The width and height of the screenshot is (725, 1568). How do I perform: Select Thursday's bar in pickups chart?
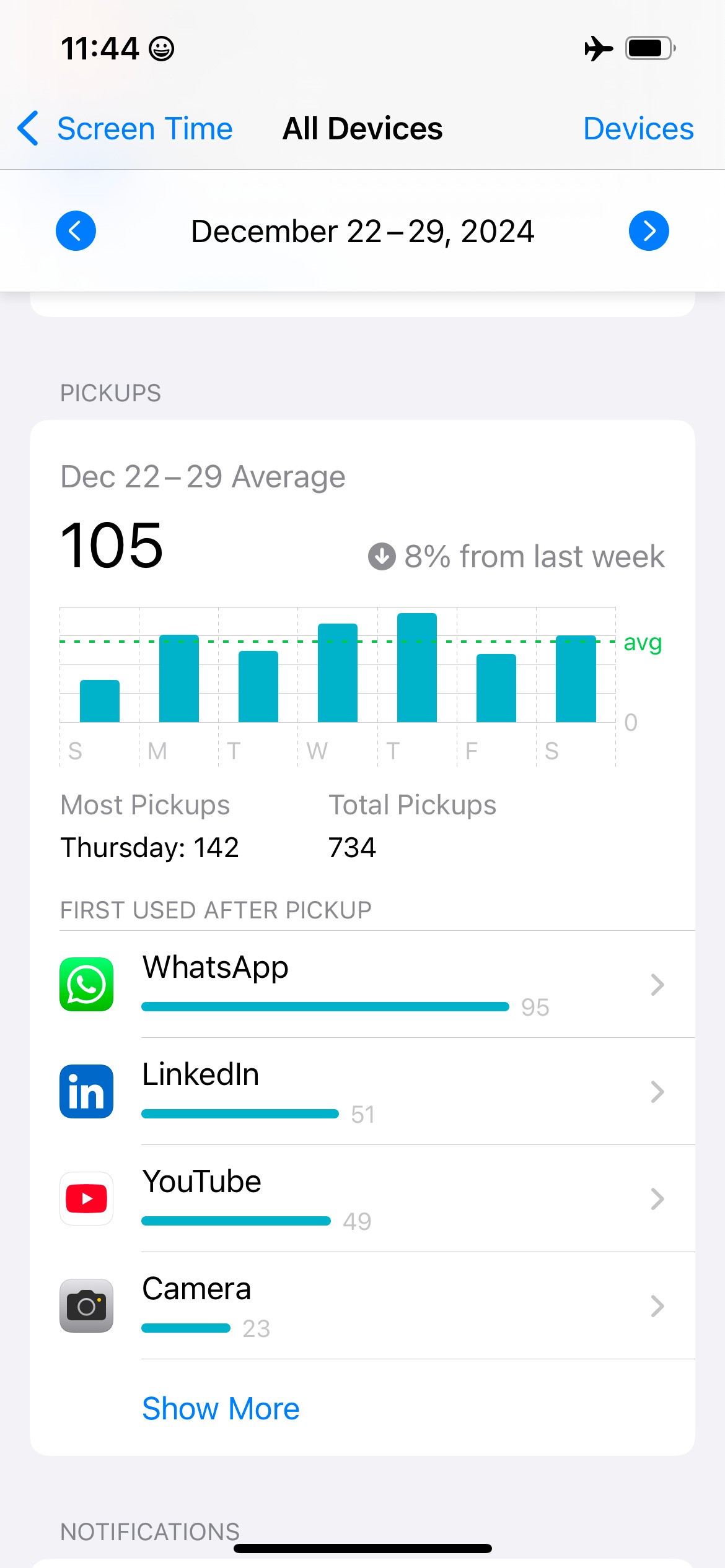[417, 668]
